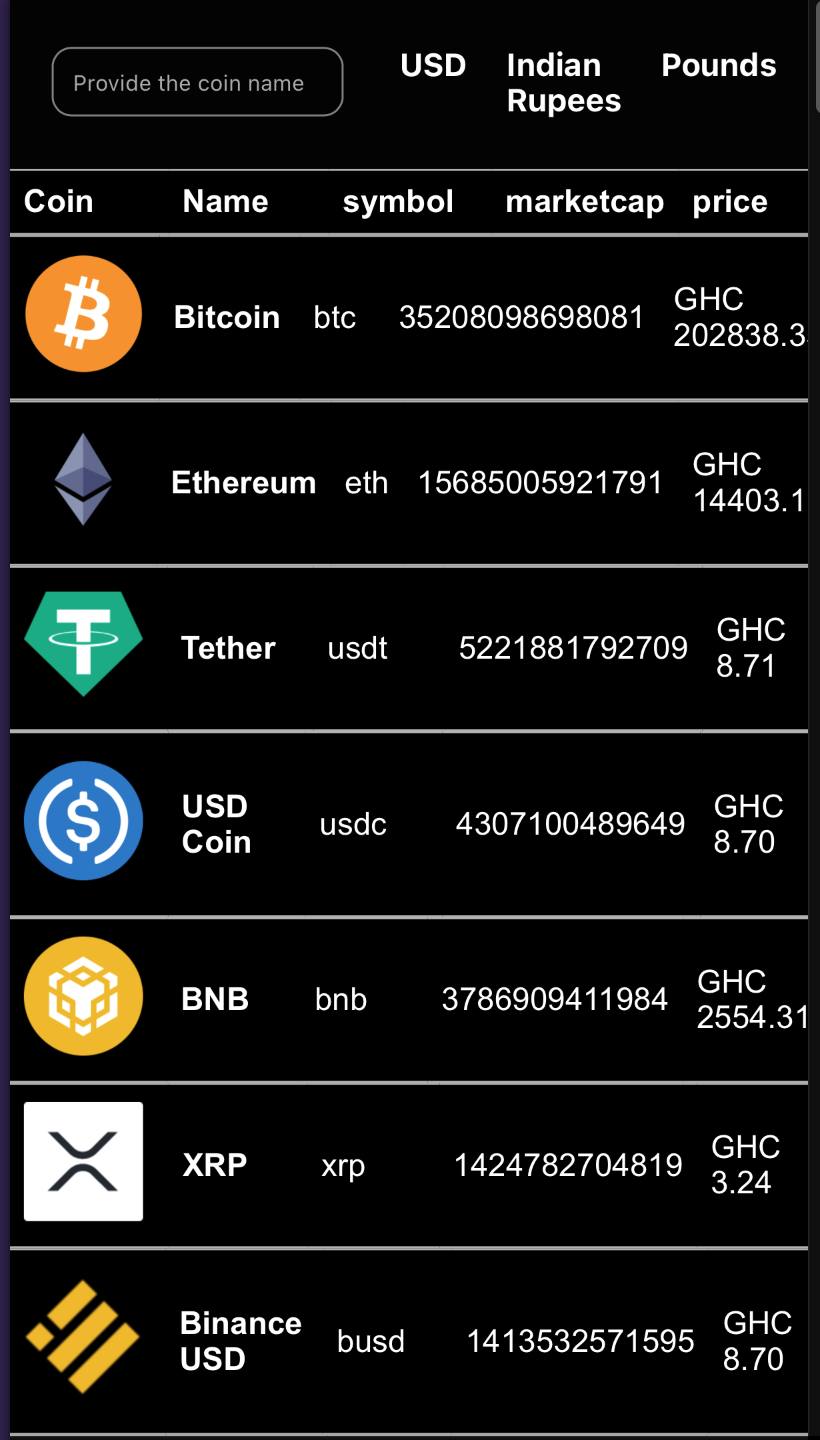Sort by the symbol column
The image size is (820, 1440).
(398, 201)
